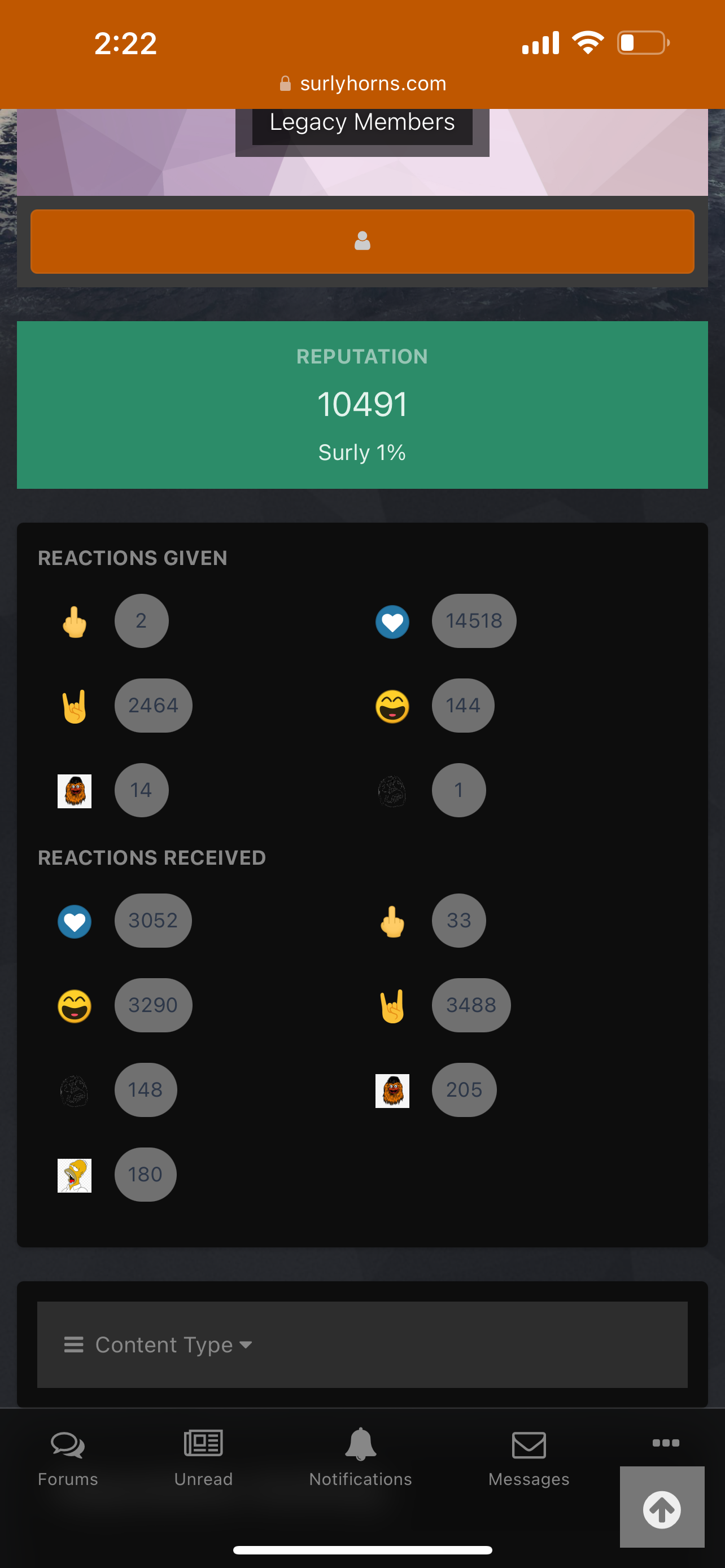Open the Unread tab
This screenshot has height=1568, width=725.
[203, 1458]
